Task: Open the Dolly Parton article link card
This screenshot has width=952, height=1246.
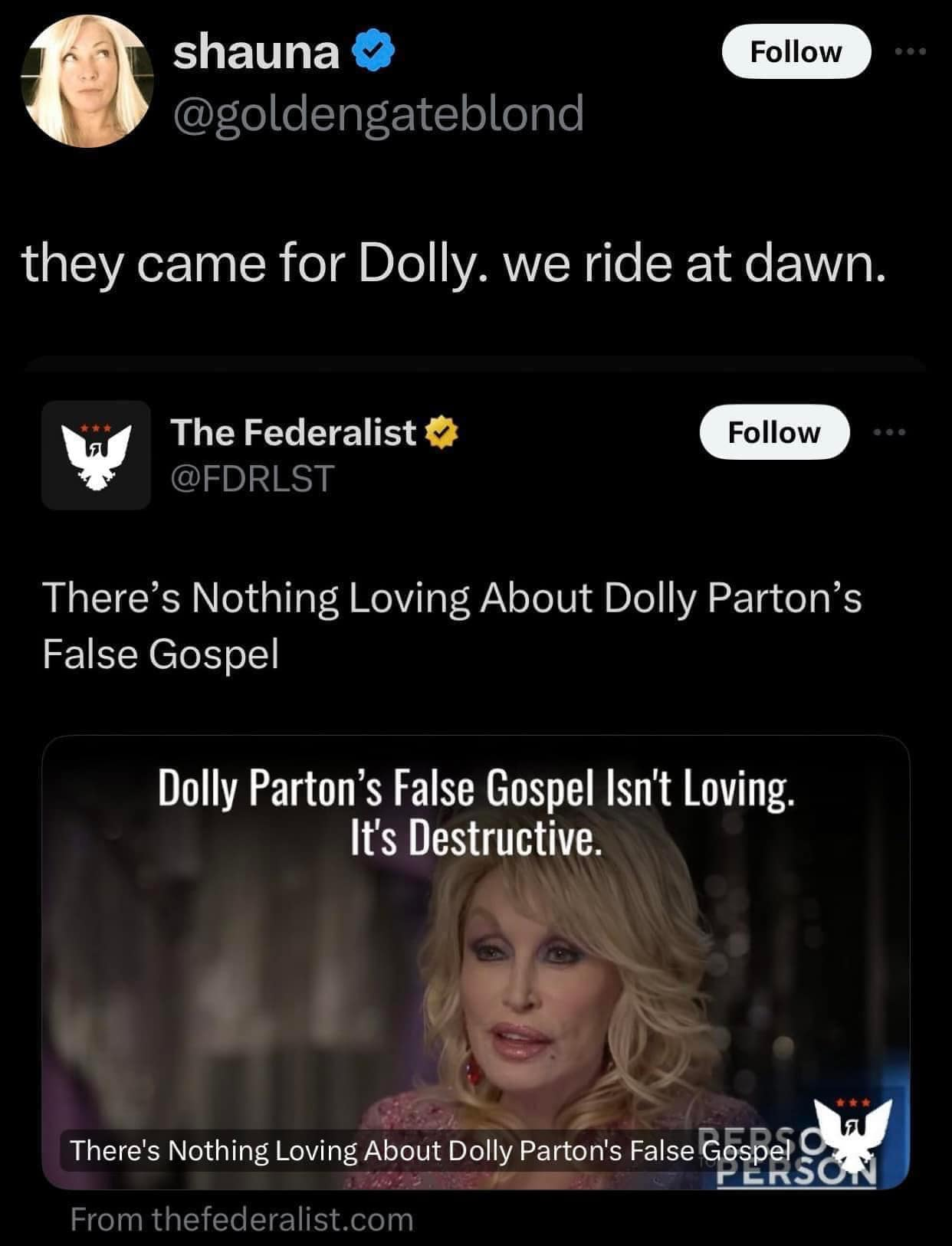Action: pyautogui.click(x=475, y=962)
